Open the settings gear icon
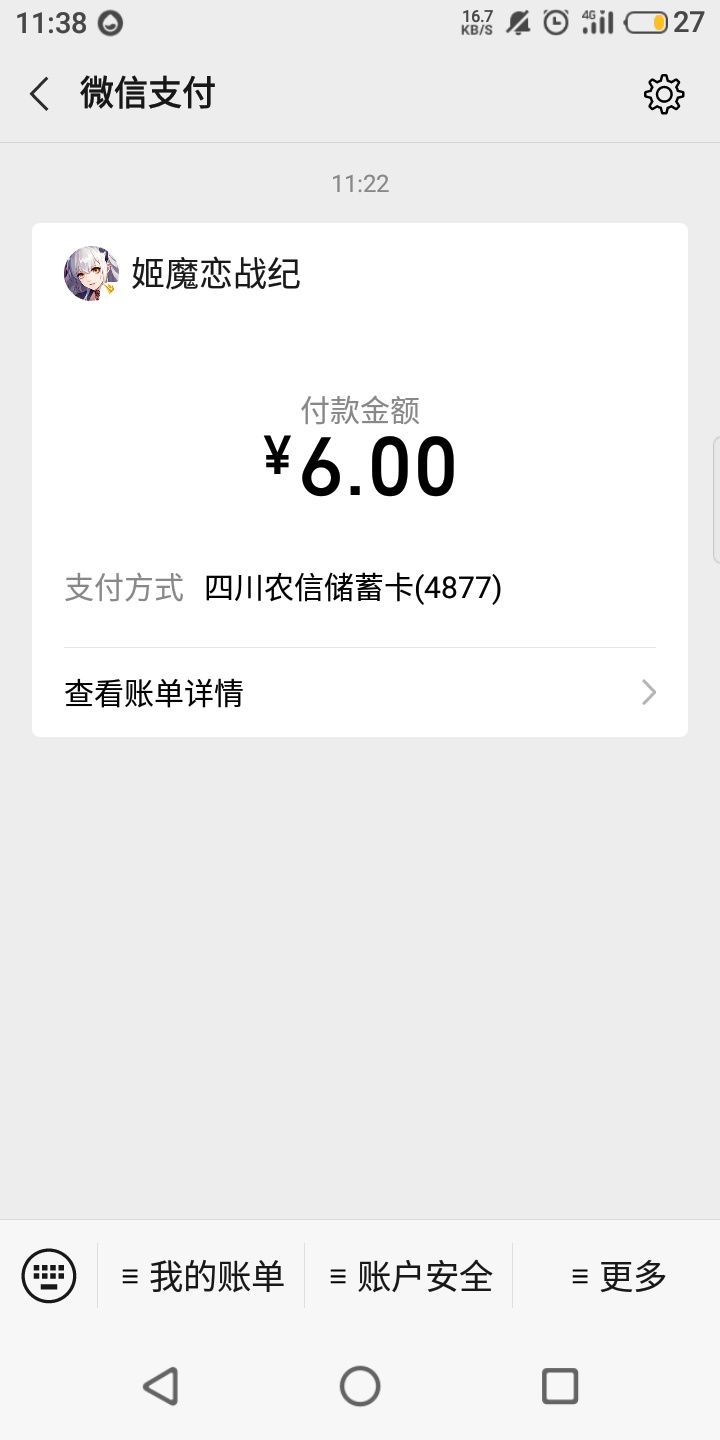Viewport: 720px width, 1440px height. point(664,95)
